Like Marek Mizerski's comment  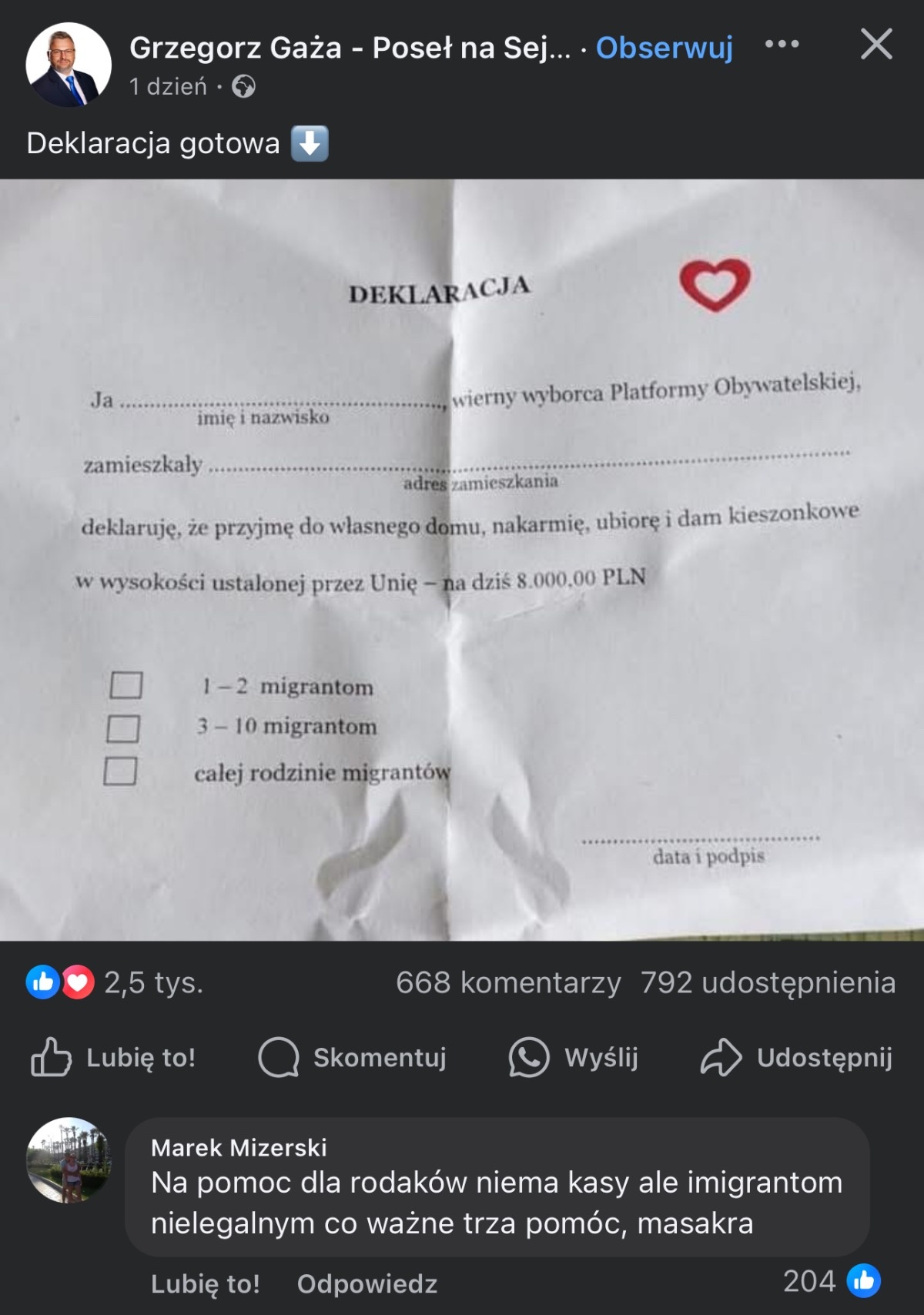pos(205,1283)
